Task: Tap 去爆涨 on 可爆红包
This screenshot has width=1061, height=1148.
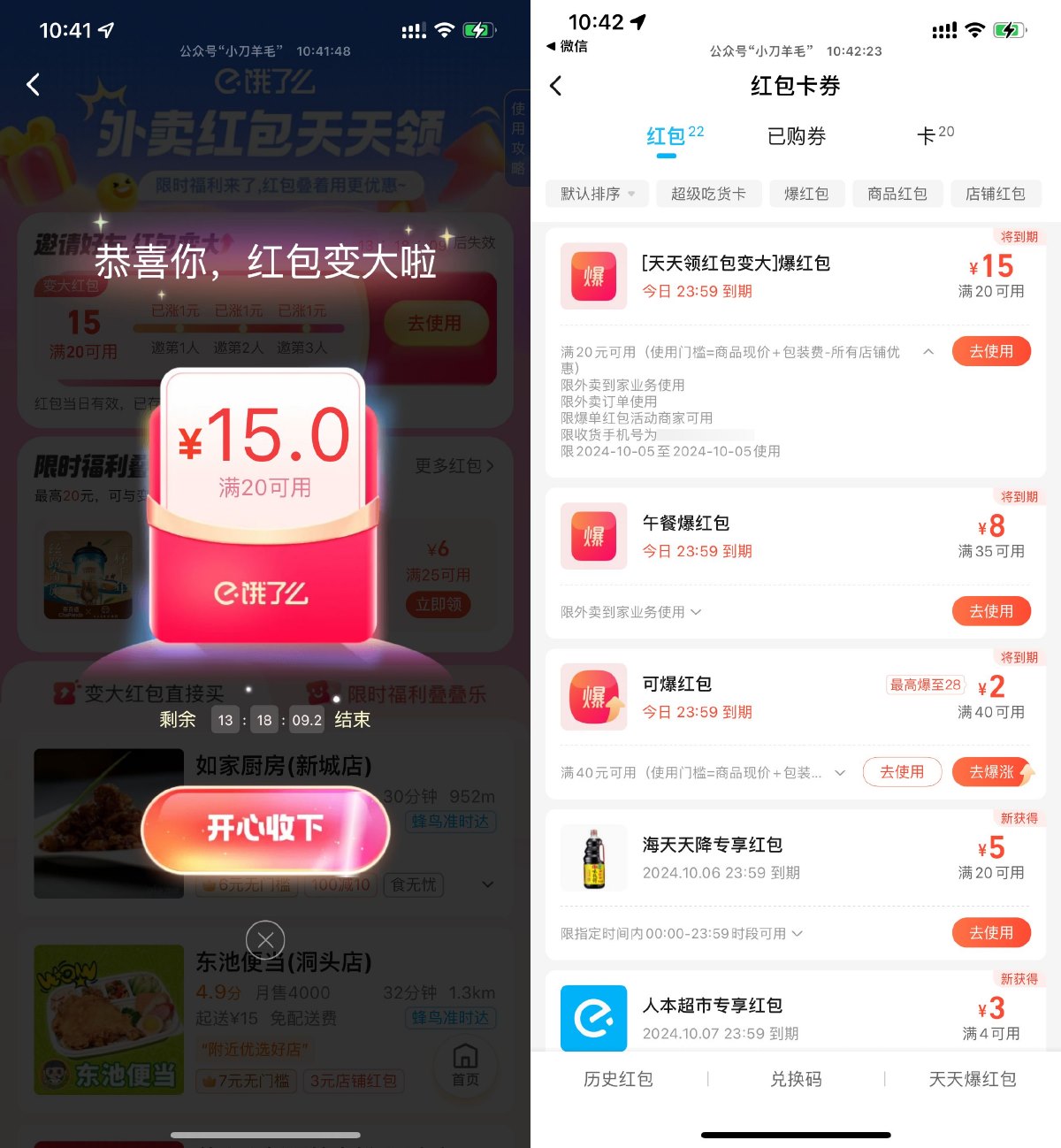Action: (x=991, y=772)
